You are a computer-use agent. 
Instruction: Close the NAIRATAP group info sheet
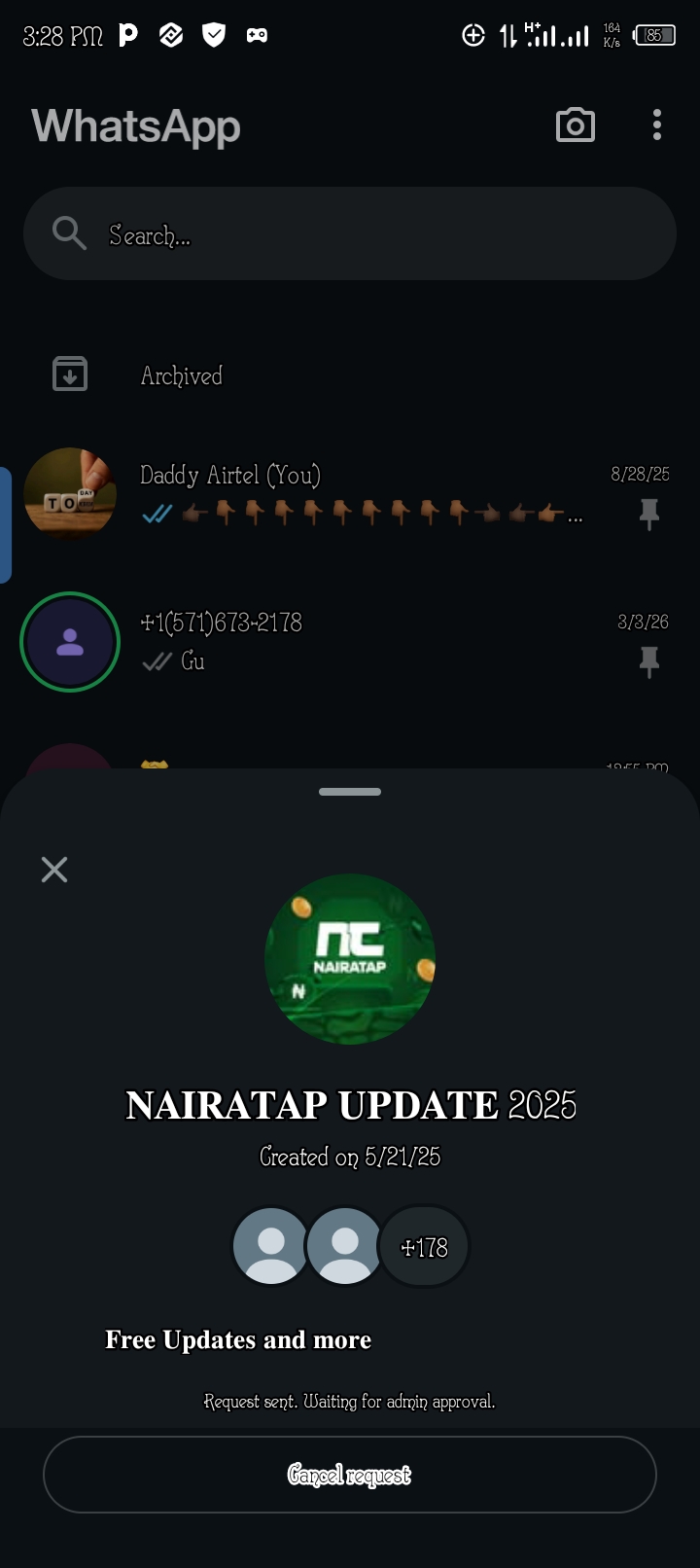[54, 869]
